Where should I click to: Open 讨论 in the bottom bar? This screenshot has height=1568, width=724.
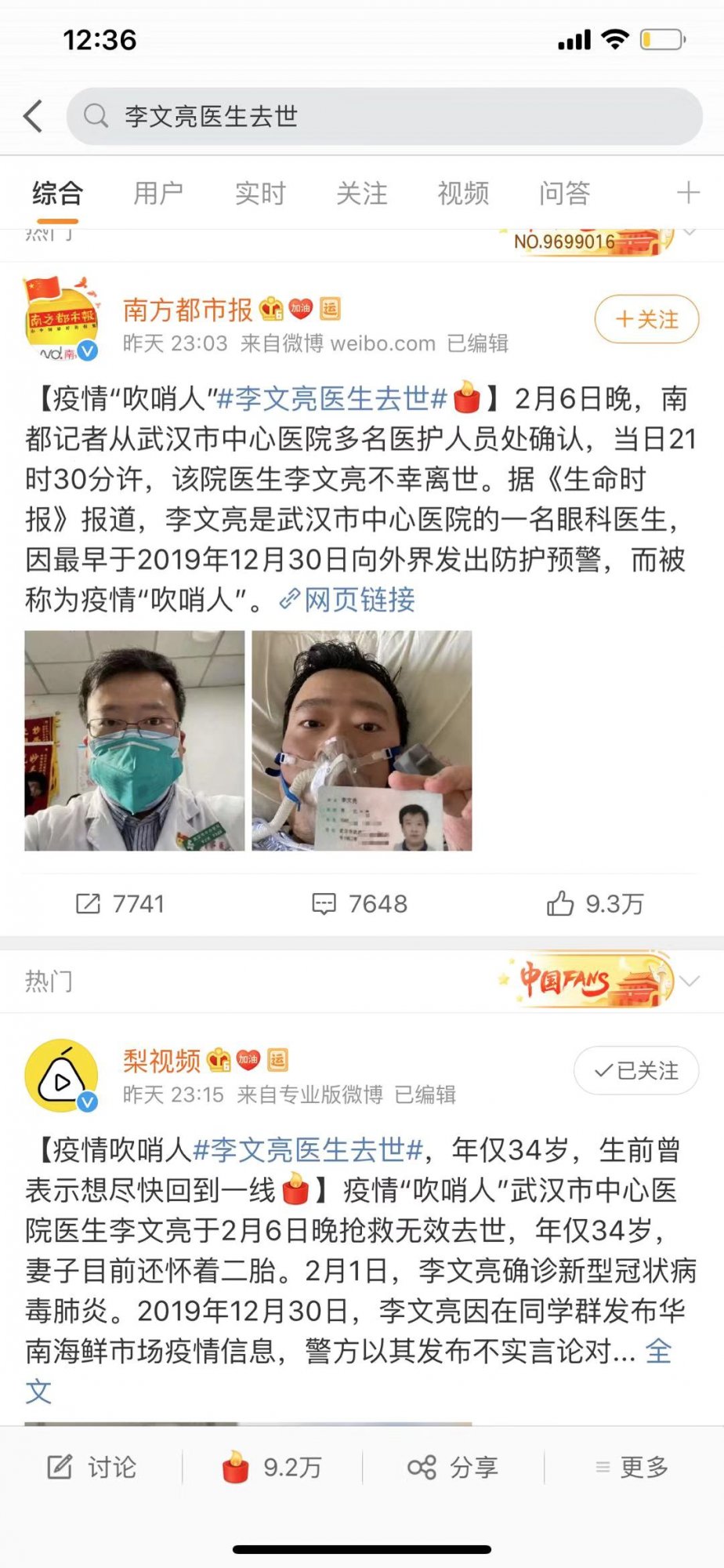[x=92, y=1467]
